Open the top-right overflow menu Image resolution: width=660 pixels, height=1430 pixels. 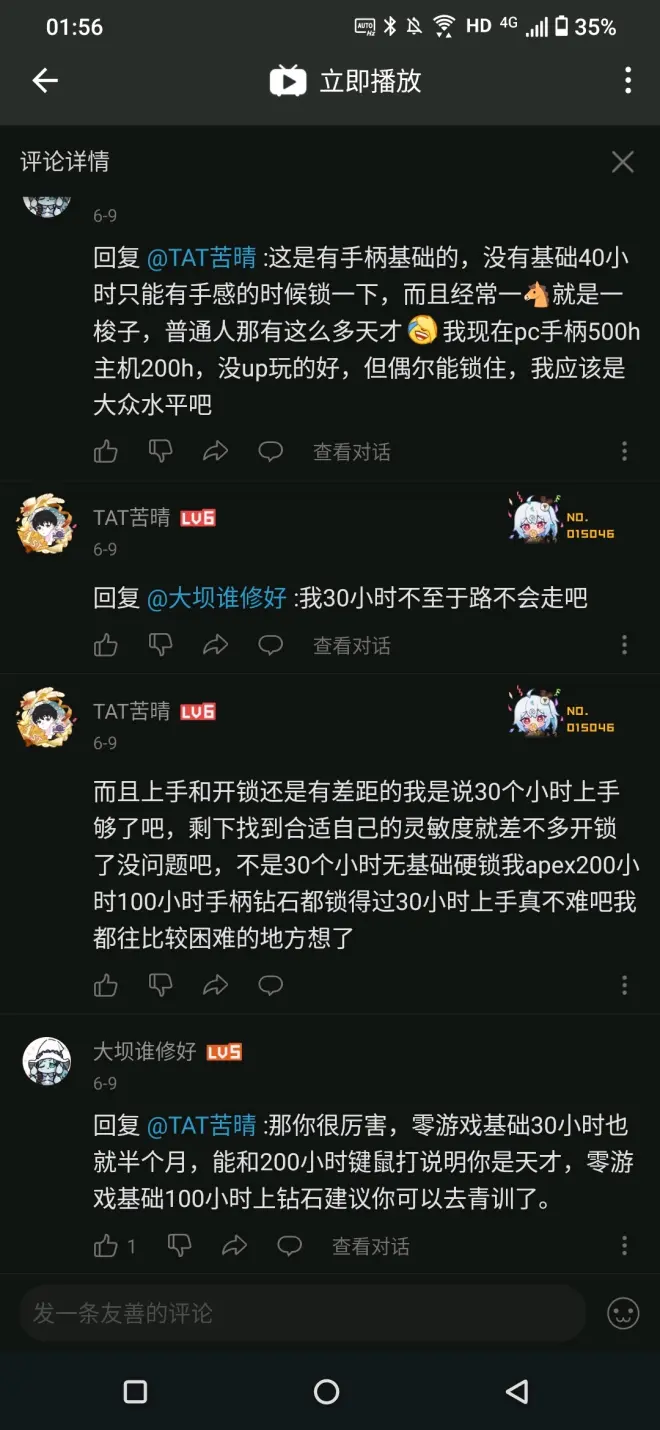(x=627, y=81)
